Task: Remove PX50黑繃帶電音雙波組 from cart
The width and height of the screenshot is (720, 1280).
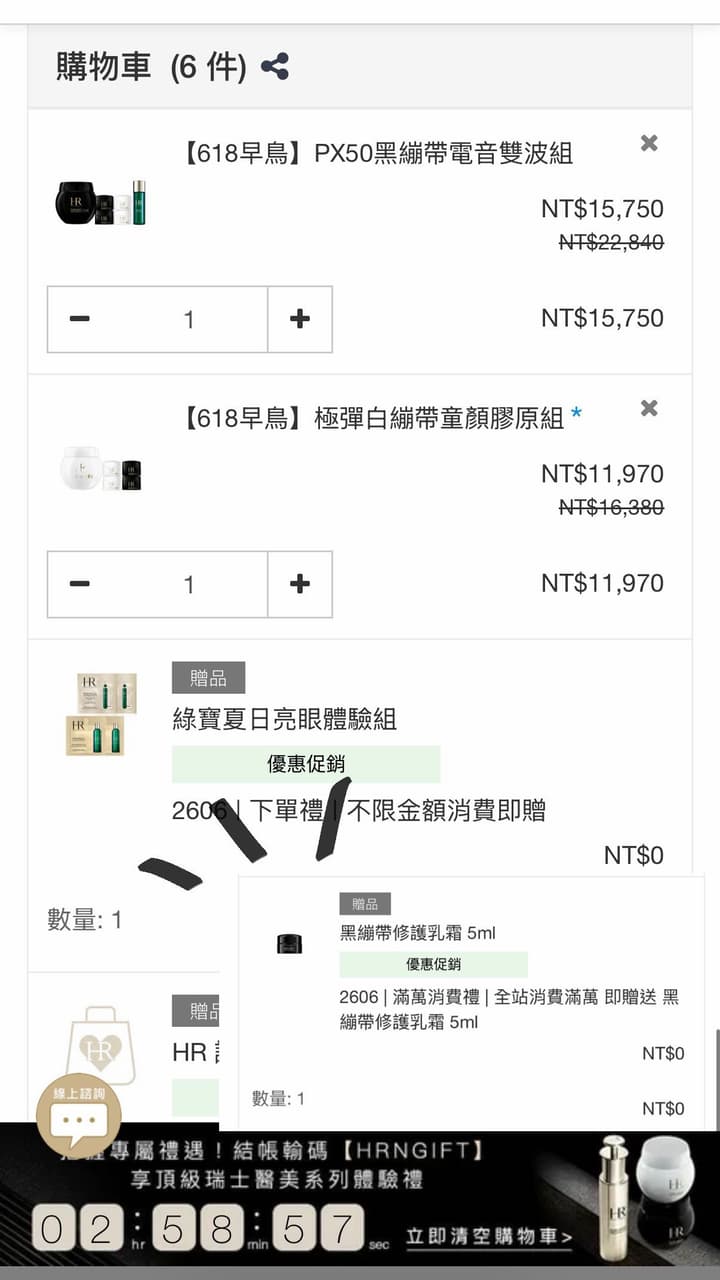Action: [649, 143]
